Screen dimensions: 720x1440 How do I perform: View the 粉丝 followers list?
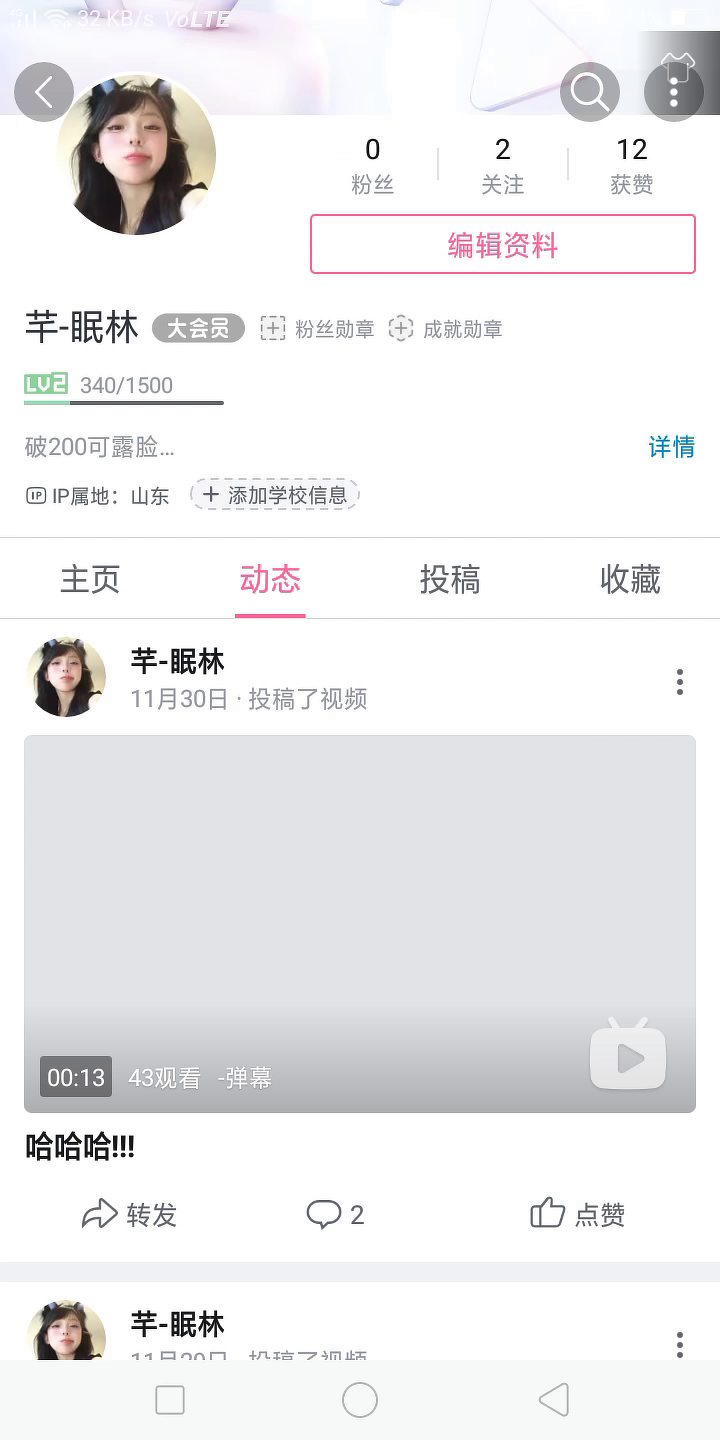pyautogui.click(x=372, y=166)
